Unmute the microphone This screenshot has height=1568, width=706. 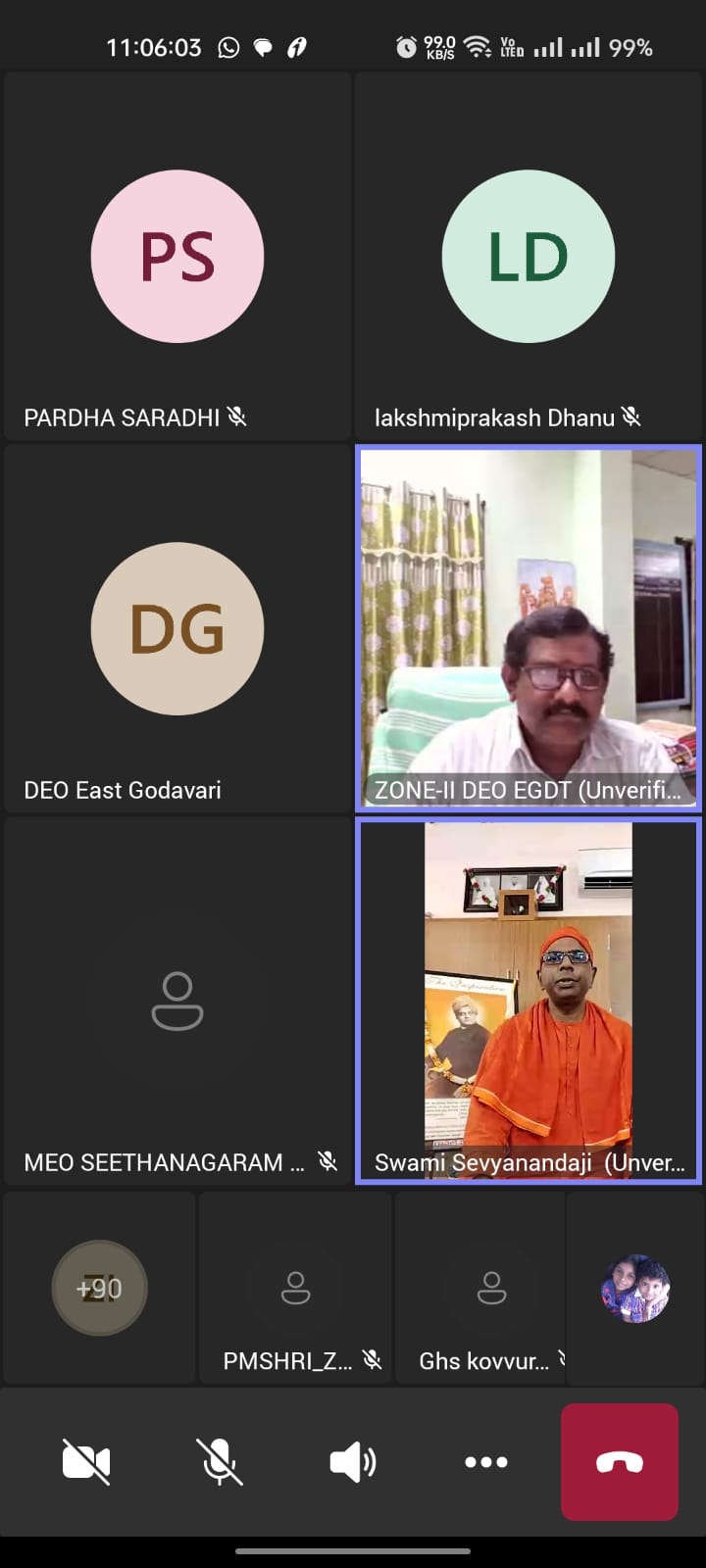(220, 1462)
